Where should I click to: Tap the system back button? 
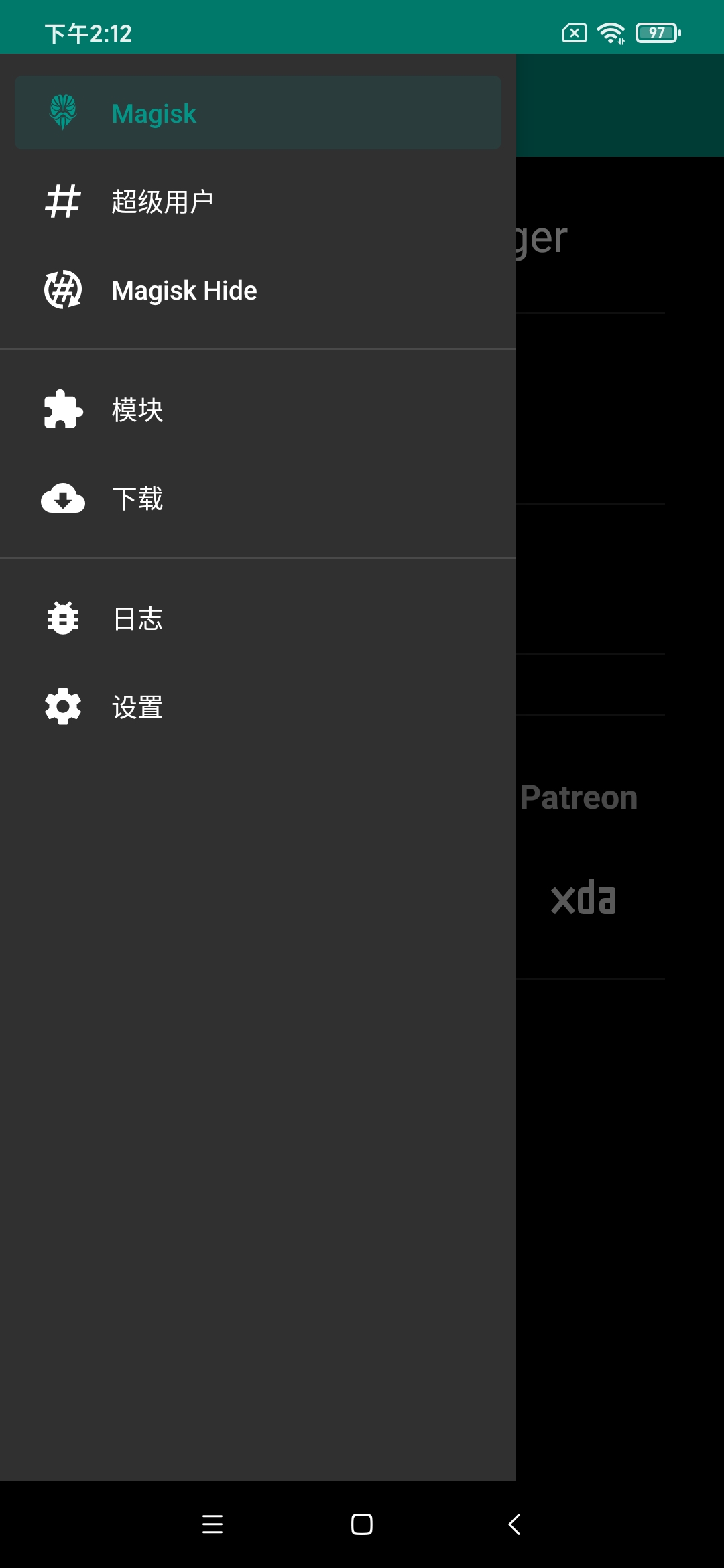(514, 1524)
